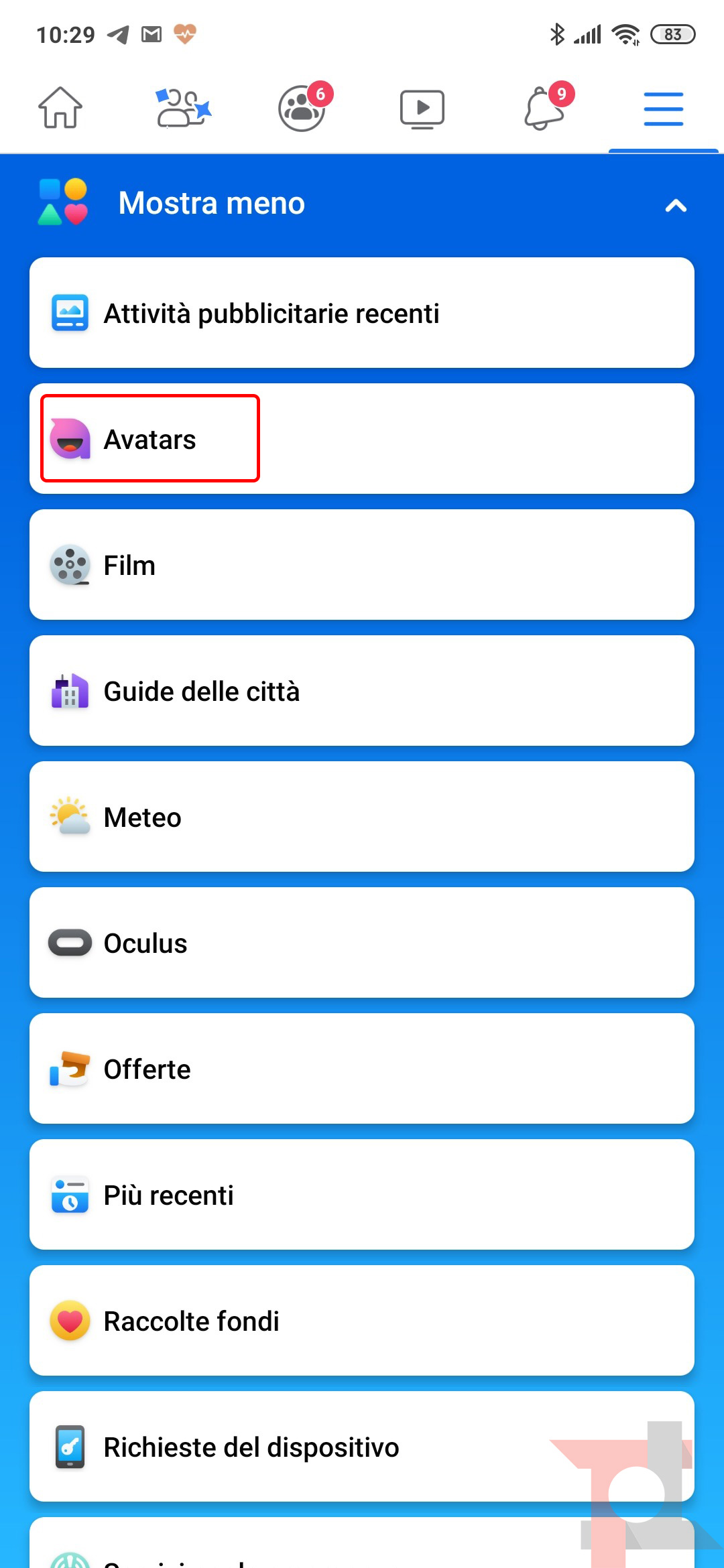Open Più recenti
The width and height of the screenshot is (724, 1568).
(362, 1195)
